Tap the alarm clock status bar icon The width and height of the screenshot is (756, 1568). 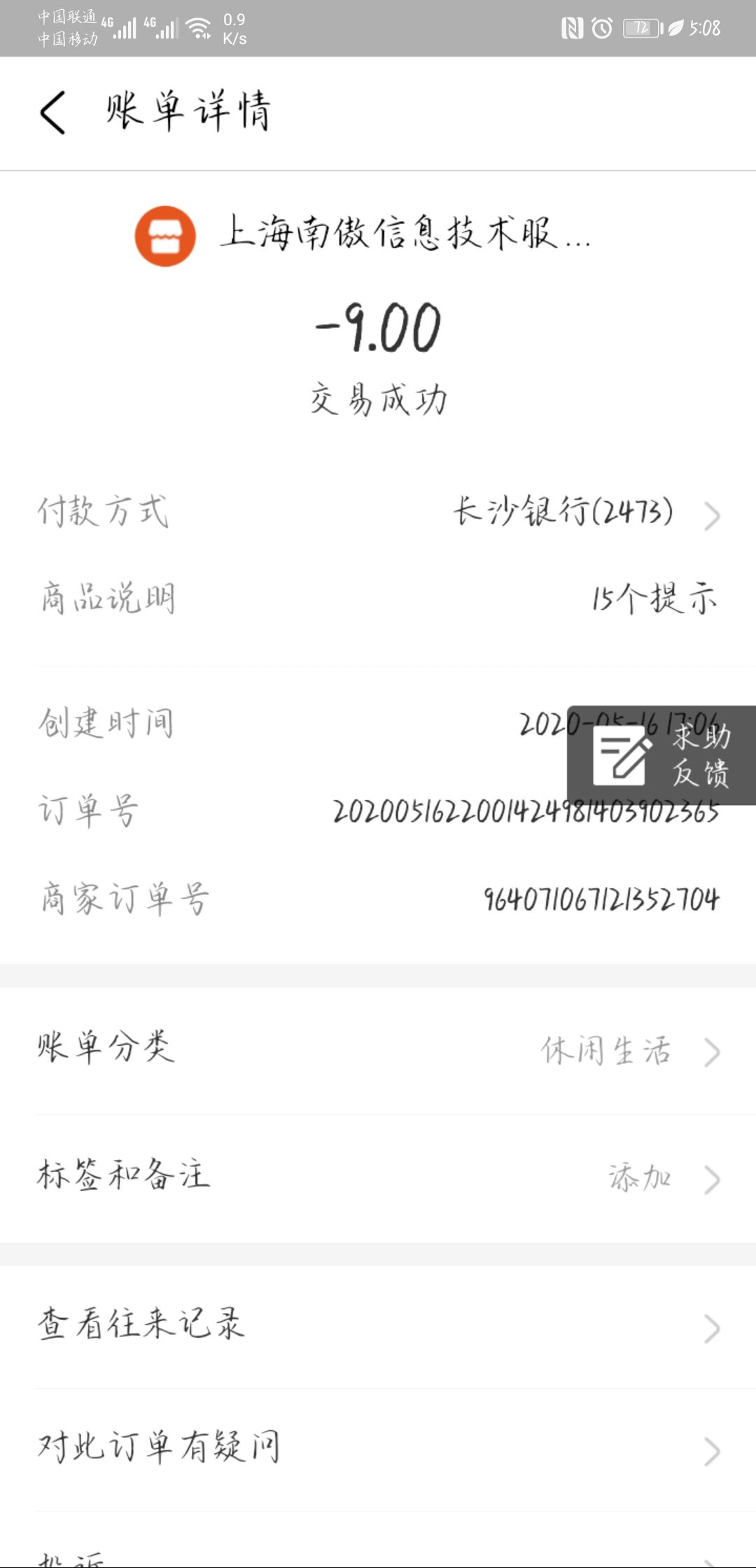tap(603, 28)
